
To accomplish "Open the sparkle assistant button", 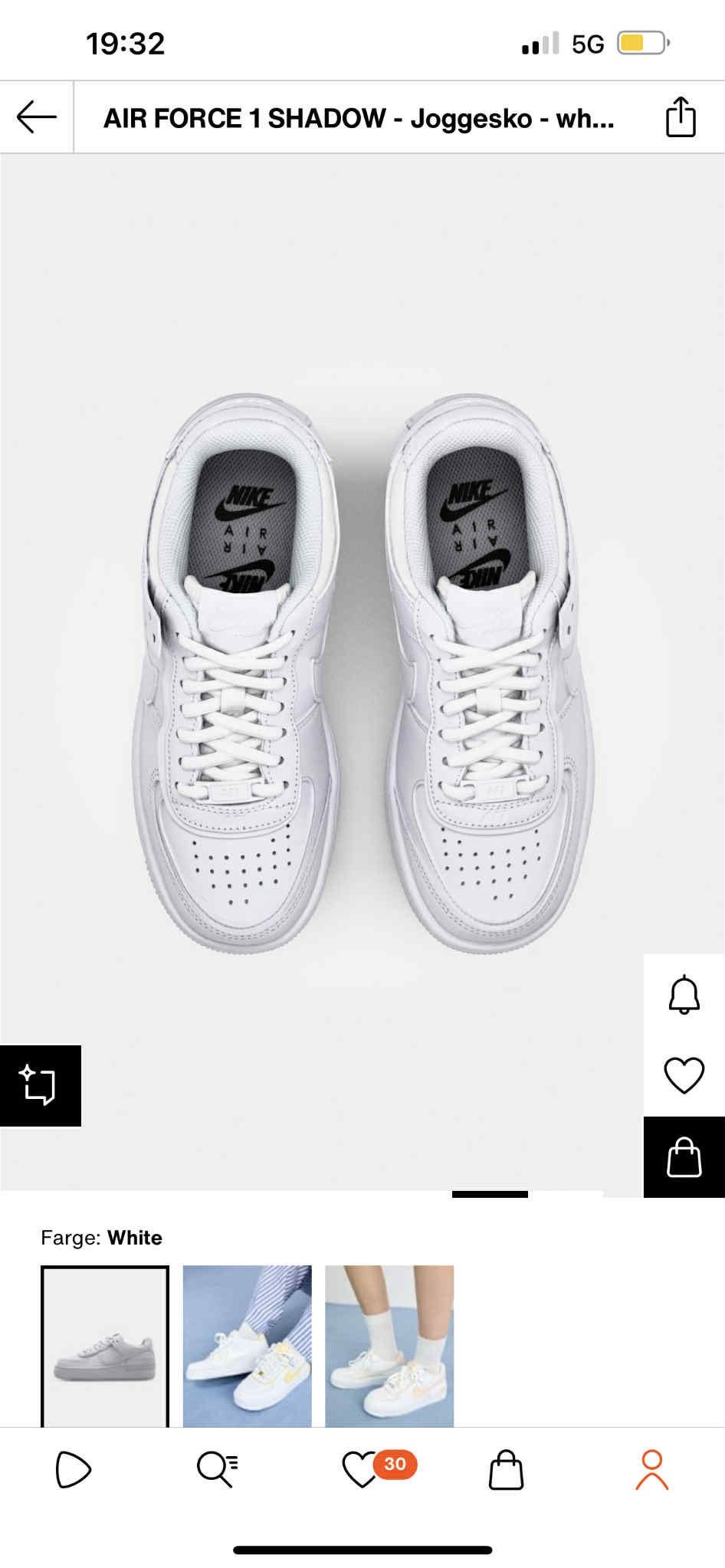I will tap(40, 1085).
